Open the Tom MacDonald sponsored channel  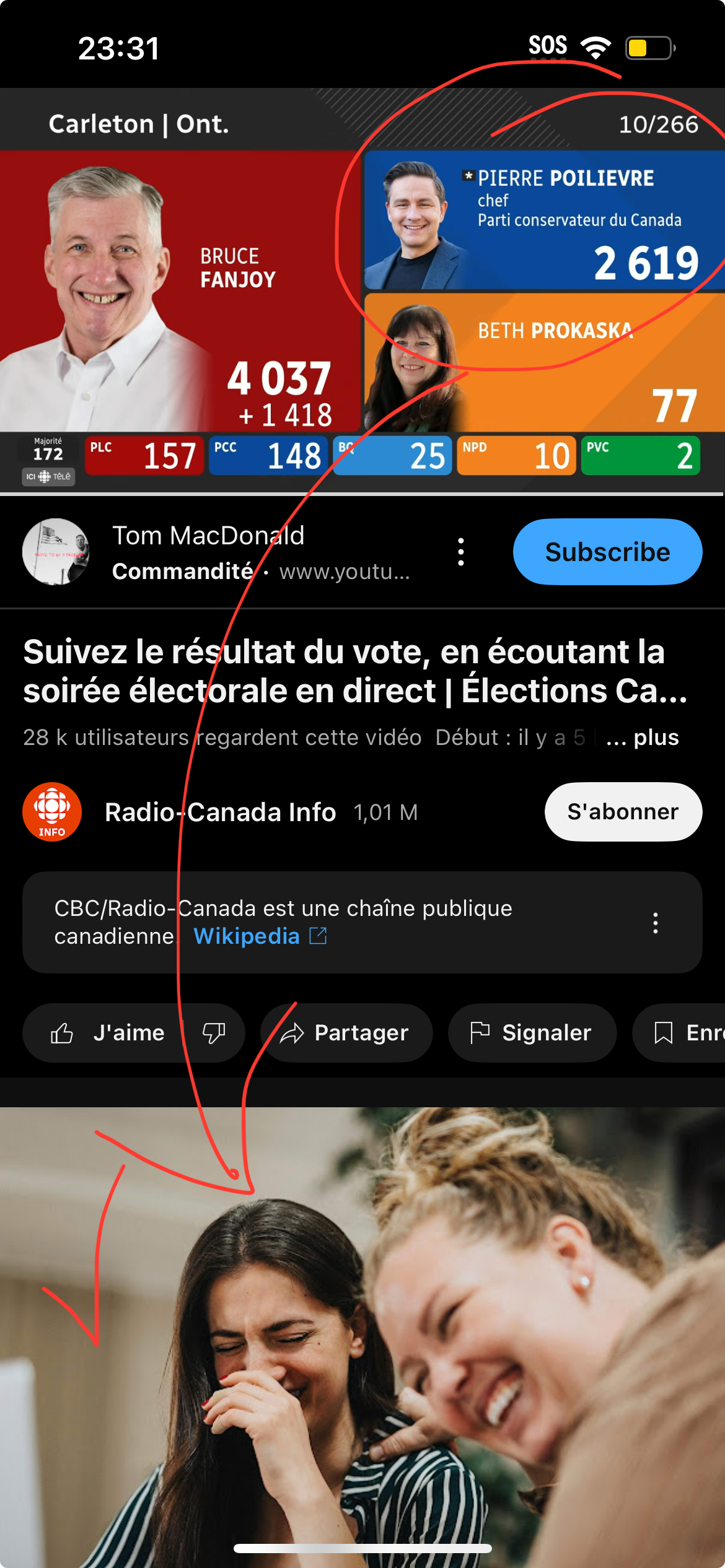(x=208, y=536)
